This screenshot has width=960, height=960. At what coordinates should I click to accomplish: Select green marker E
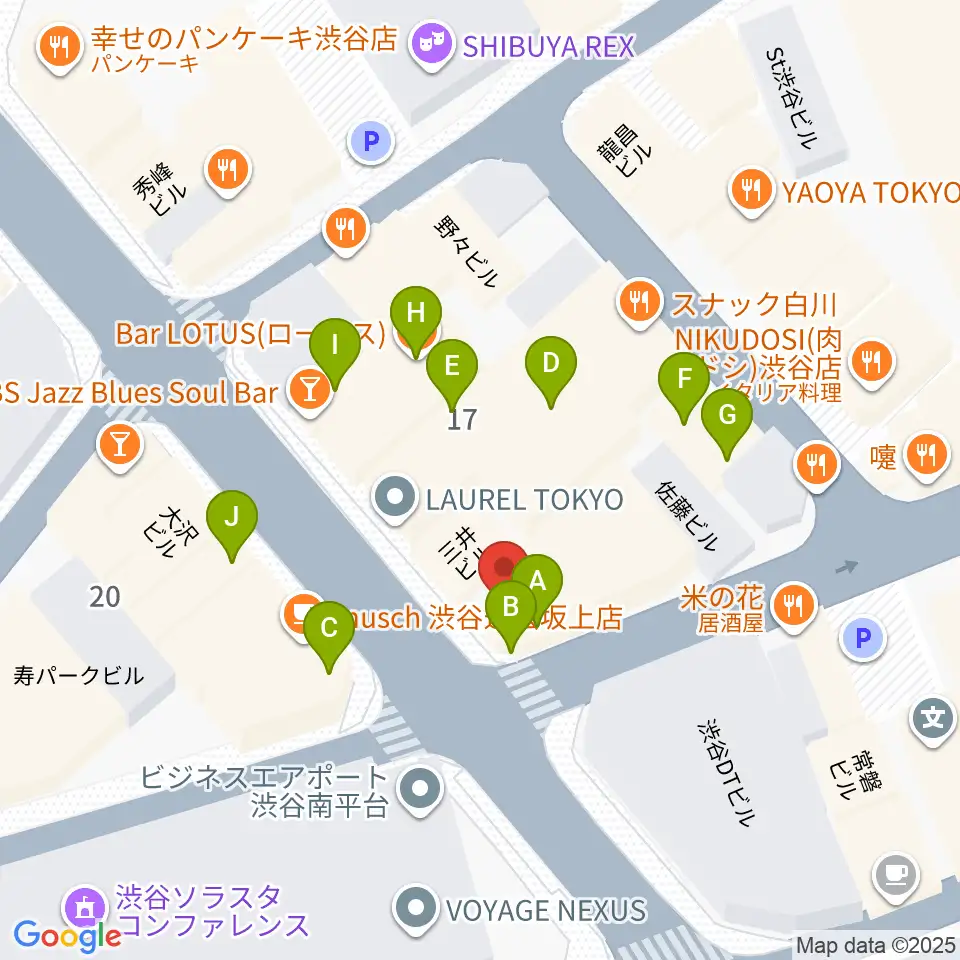[x=452, y=366]
